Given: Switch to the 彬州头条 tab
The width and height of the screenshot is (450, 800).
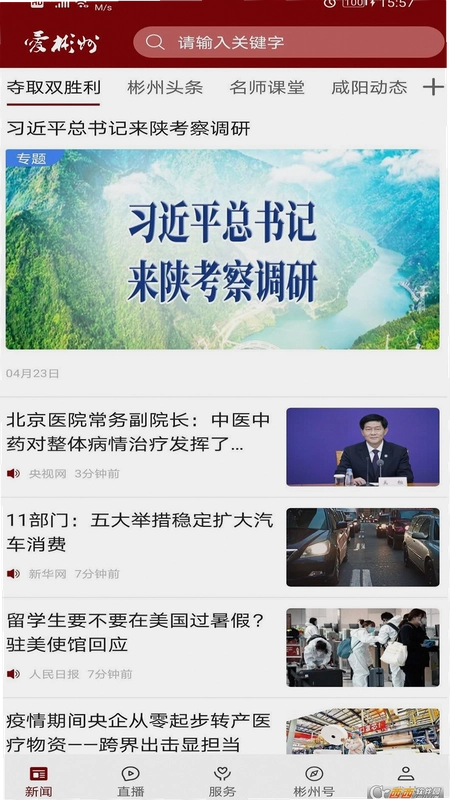Looking at the screenshot, I should tap(165, 87).
